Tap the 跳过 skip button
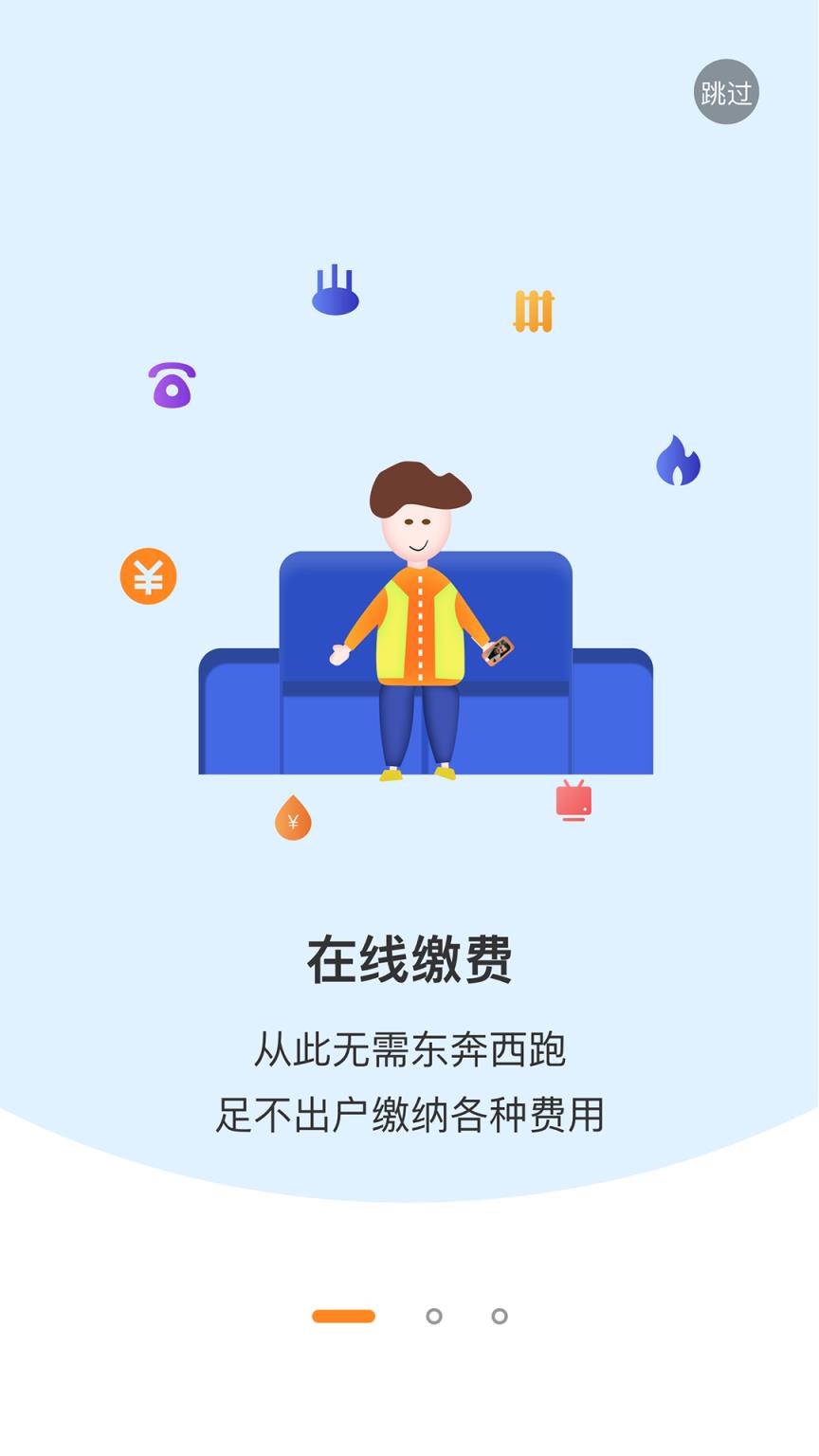 pyautogui.click(x=728, y=92)
